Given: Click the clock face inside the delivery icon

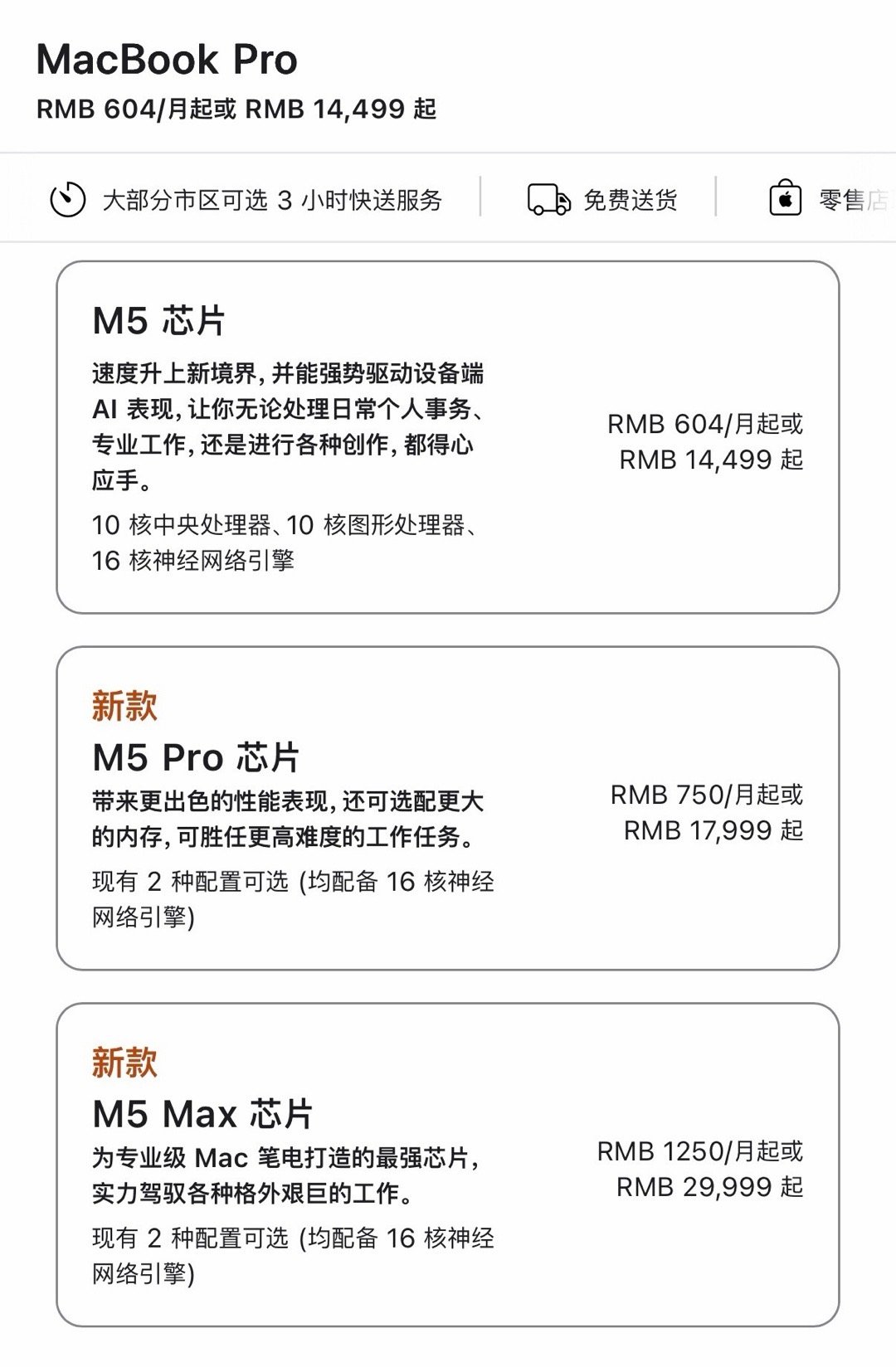Looking at the screenshot, I should tap(69, 199).
